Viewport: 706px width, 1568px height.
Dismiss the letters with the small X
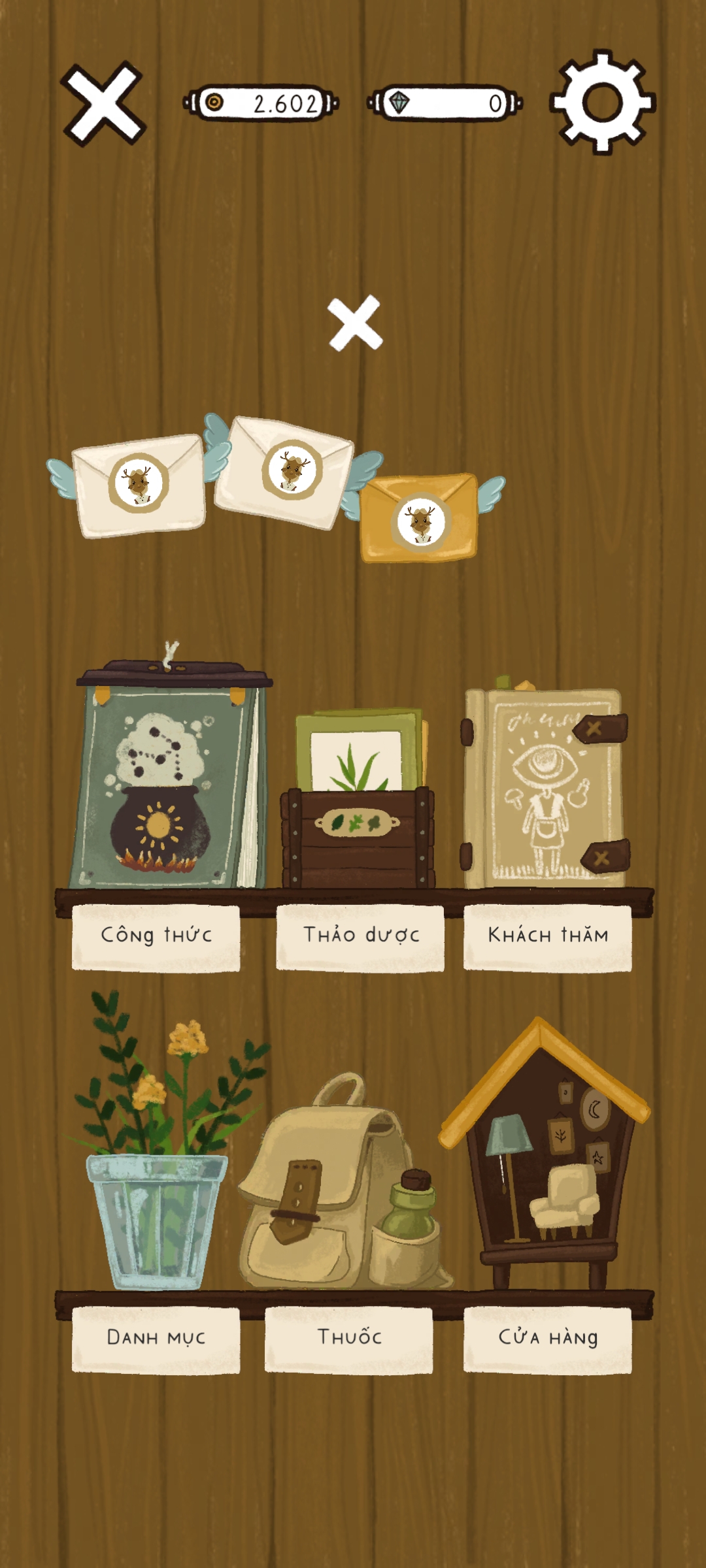pyautogui.click(x=355, y=322)
